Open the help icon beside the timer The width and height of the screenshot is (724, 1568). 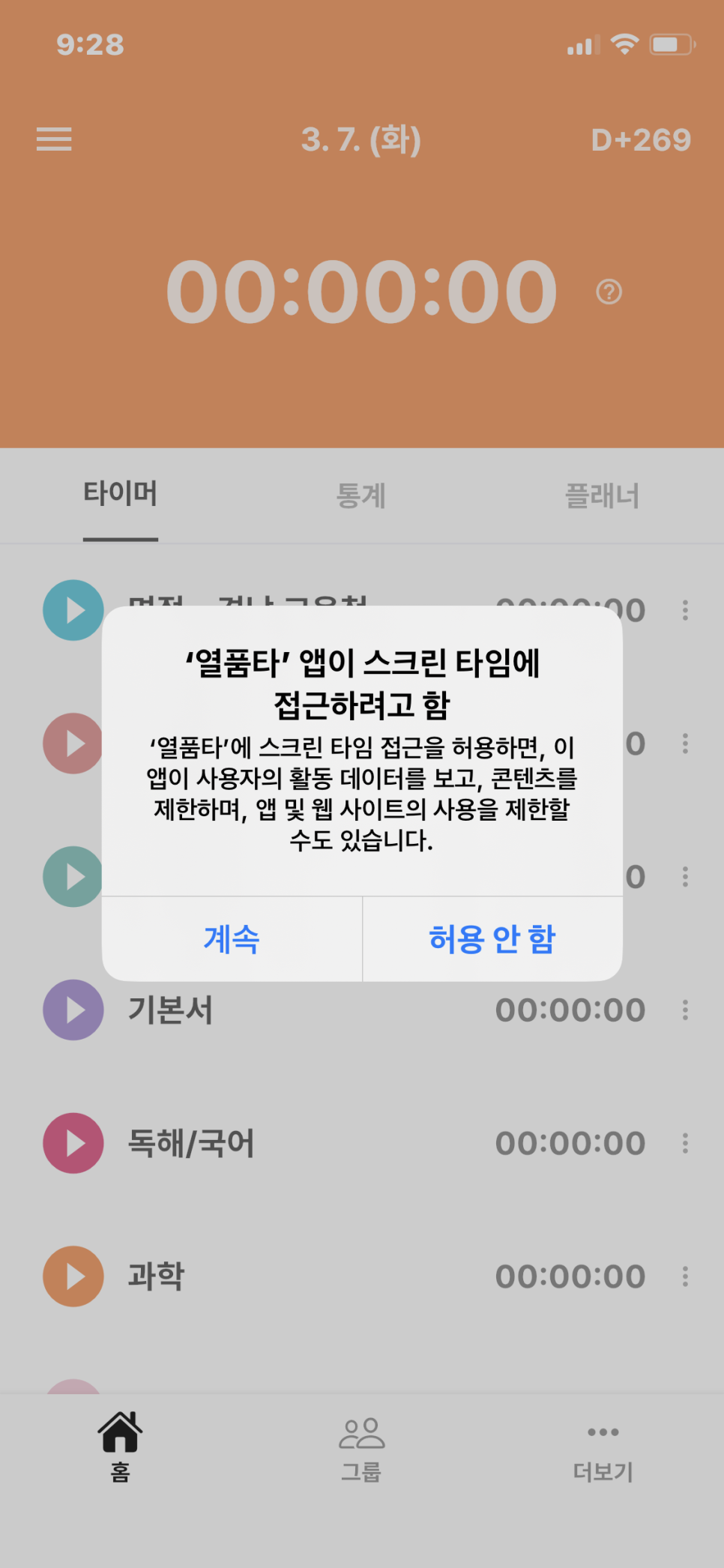tap(609, 292)
